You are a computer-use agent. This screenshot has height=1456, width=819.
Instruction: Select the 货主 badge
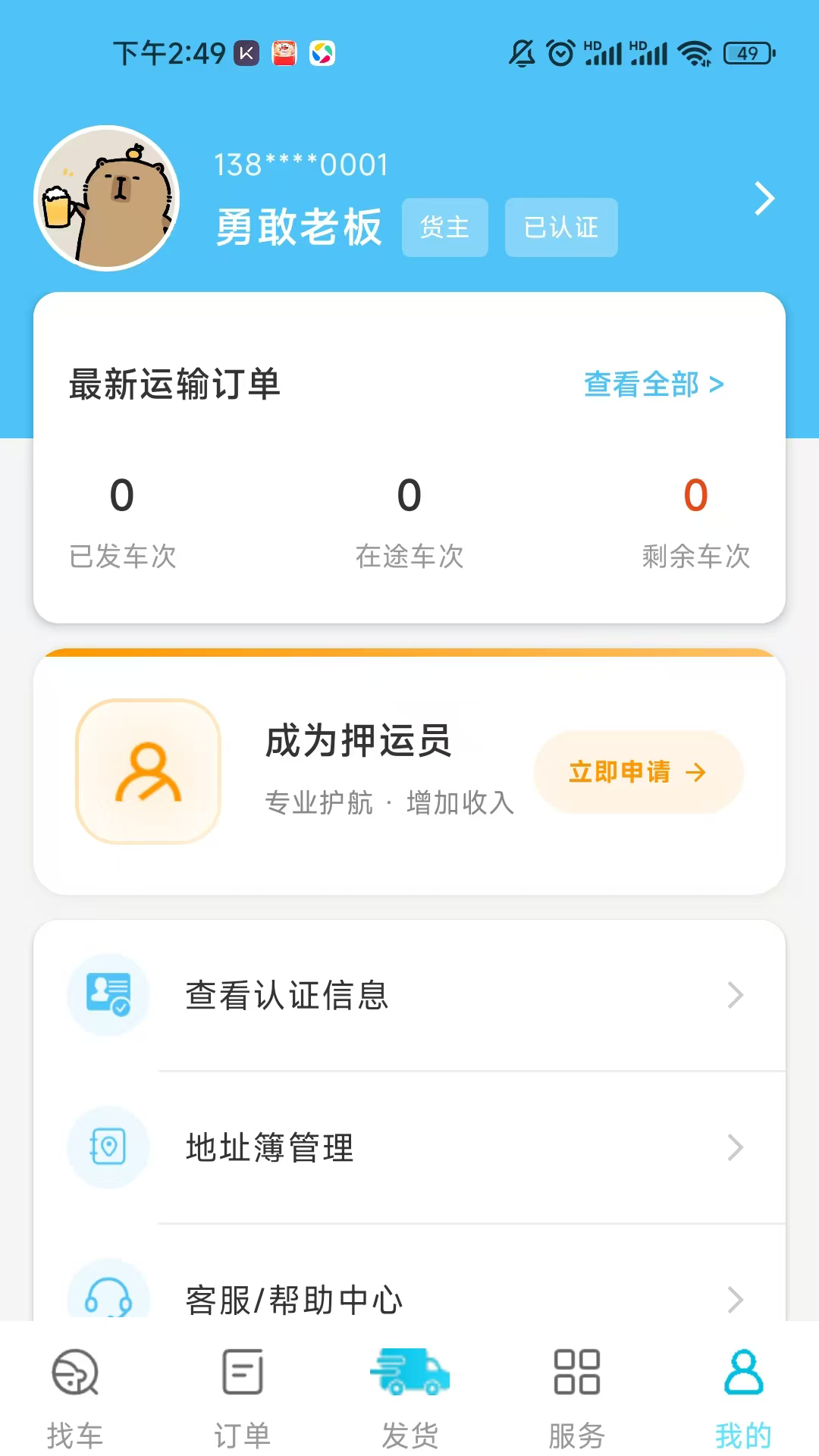tap(445, 227)
